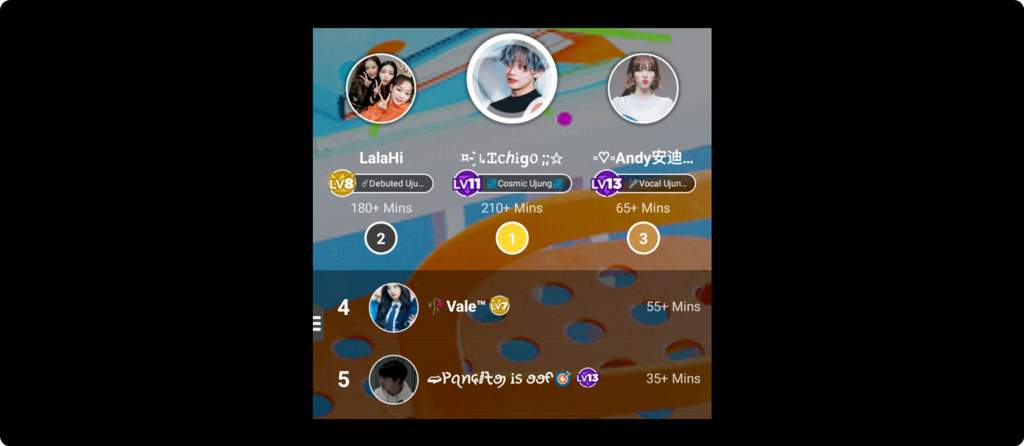Open the side drawer handle
This screenshot has width=1024, height=446.
pyautogui.click(x=317, y=324)
